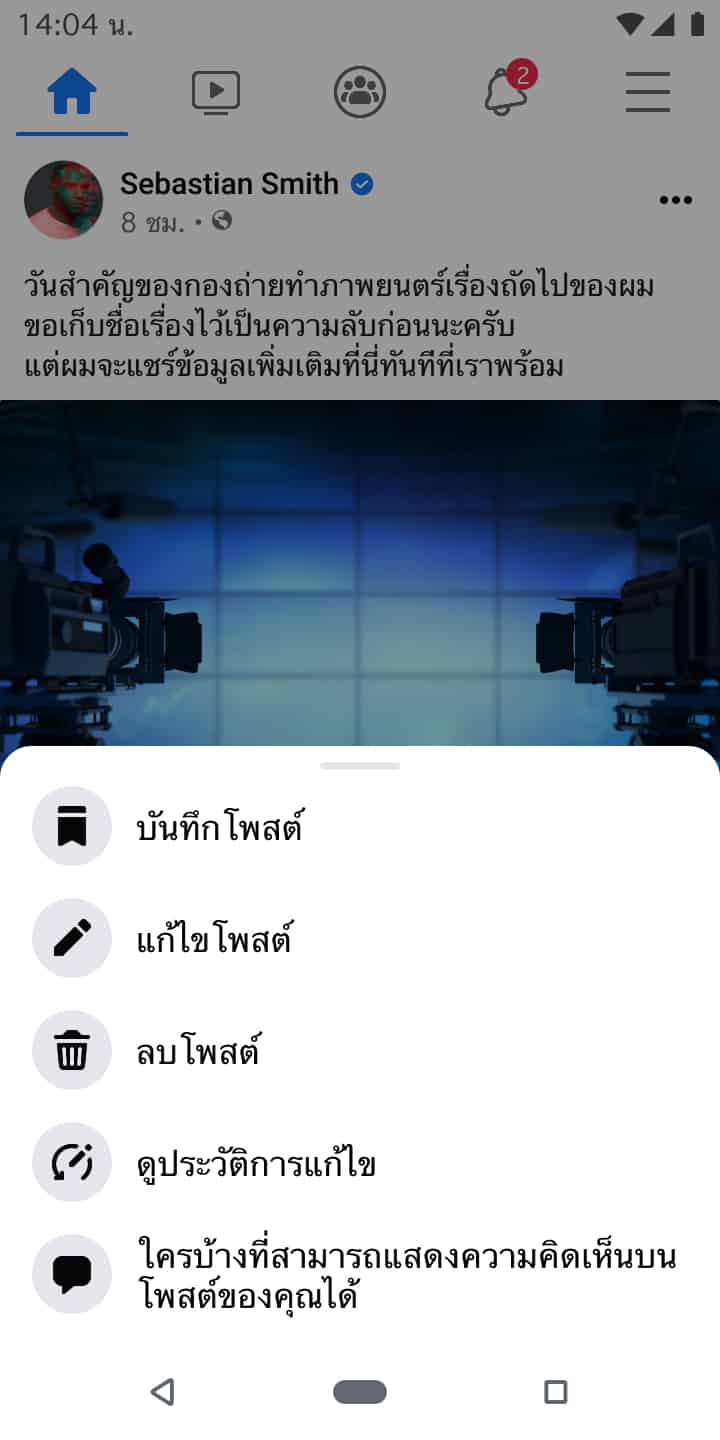720x1440 pixels.
Task: Open the Groups tab
Action: tap(360, 92)
